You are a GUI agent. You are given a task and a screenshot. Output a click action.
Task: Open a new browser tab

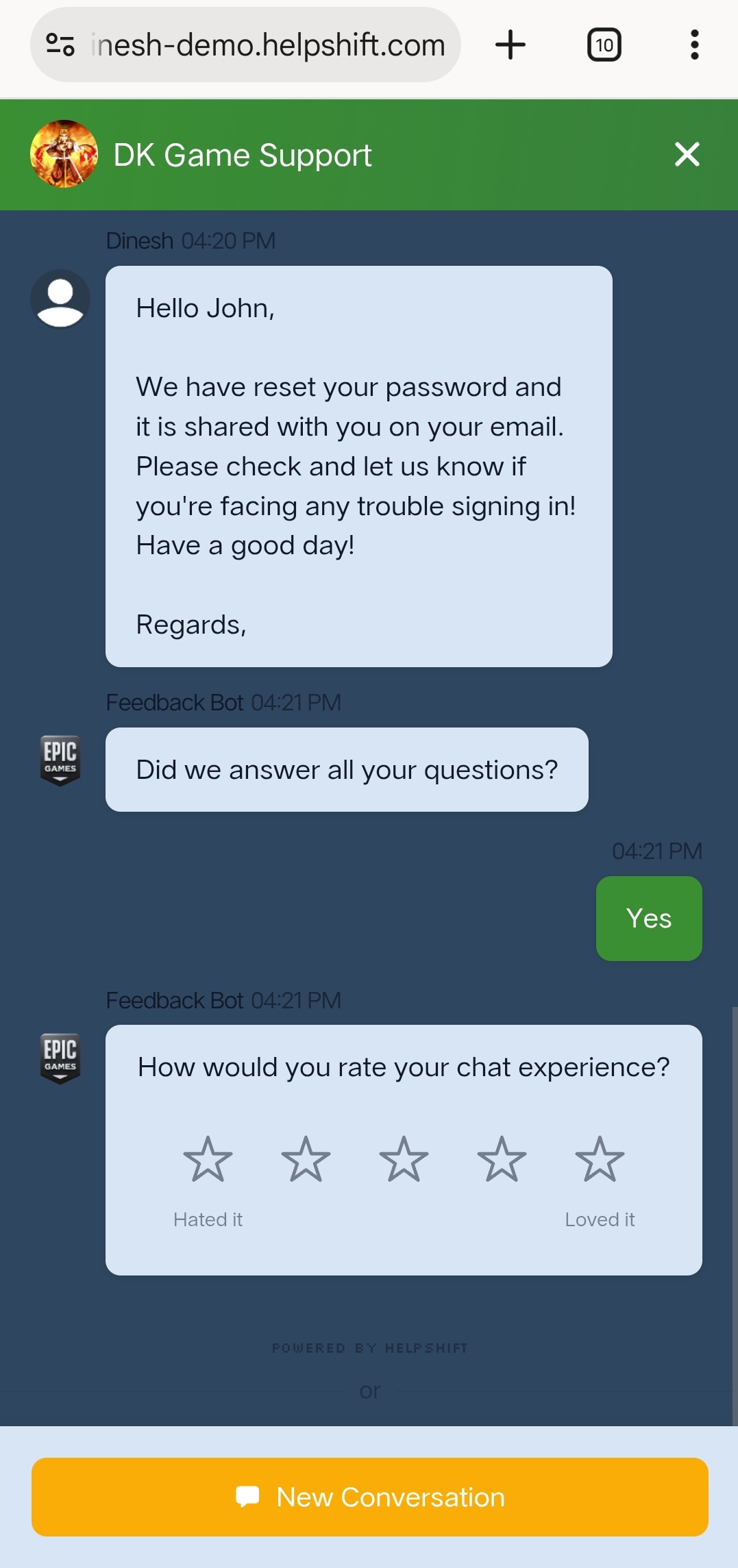[x=511, y=45]
